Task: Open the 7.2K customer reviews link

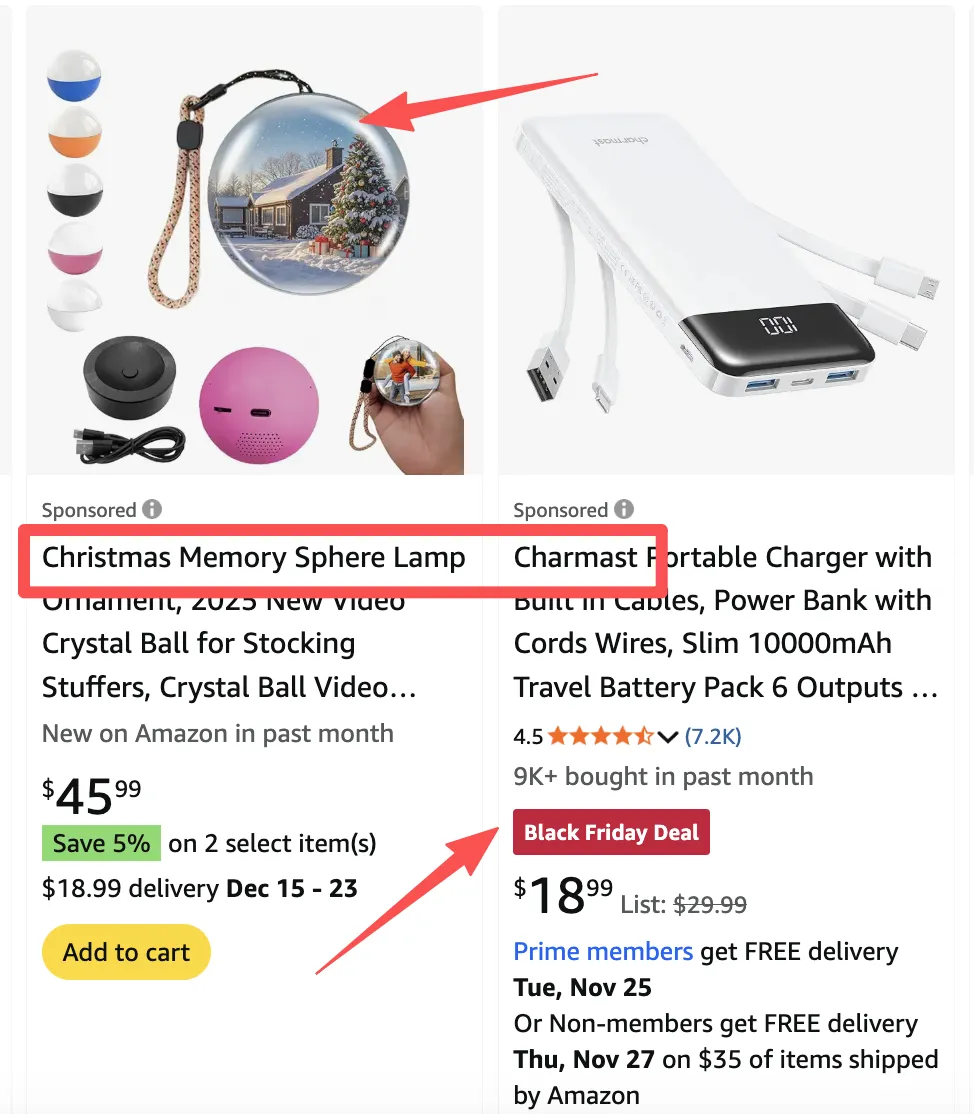Action: coord(713,737)
